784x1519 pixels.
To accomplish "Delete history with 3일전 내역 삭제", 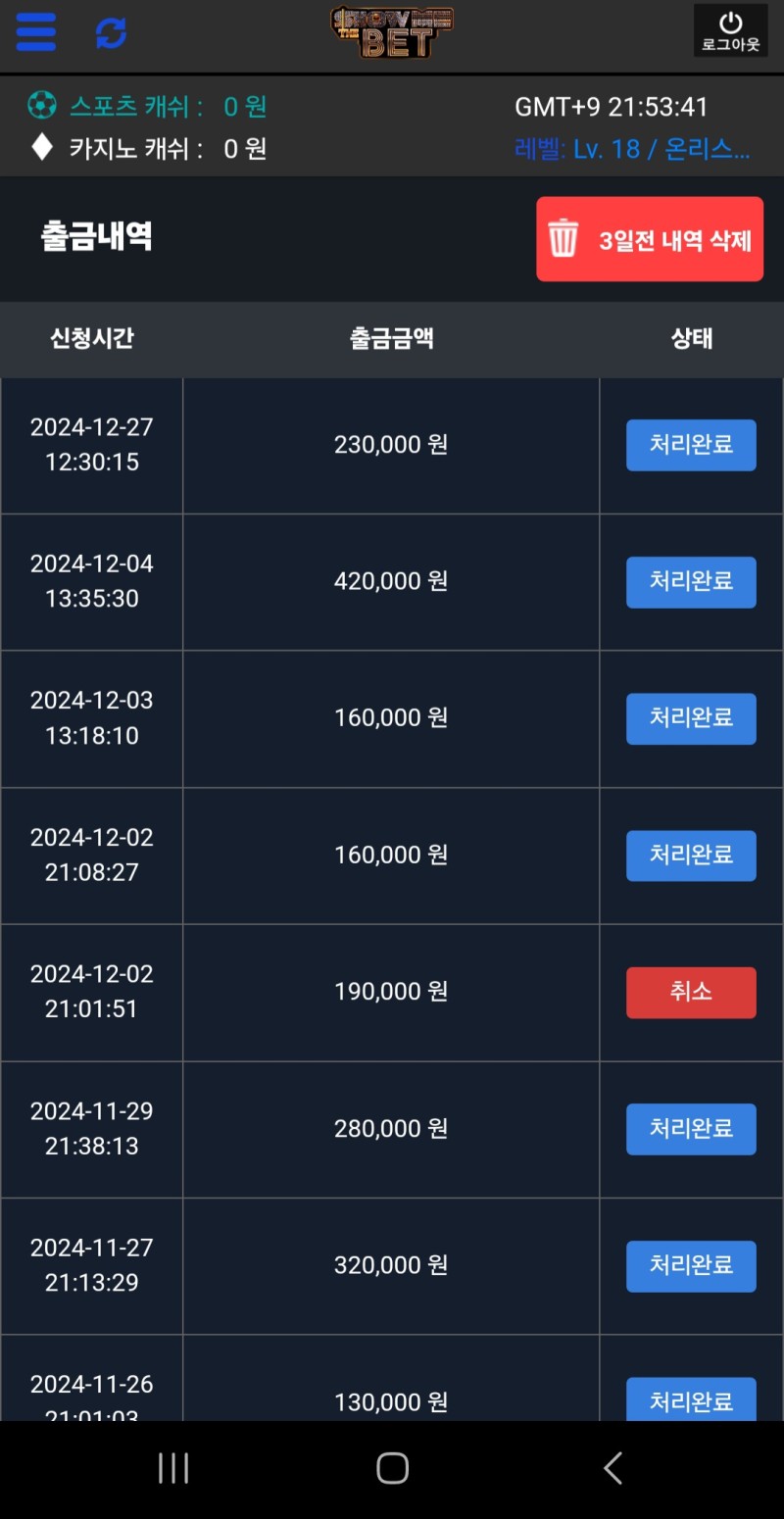I will tap(650, 239).
